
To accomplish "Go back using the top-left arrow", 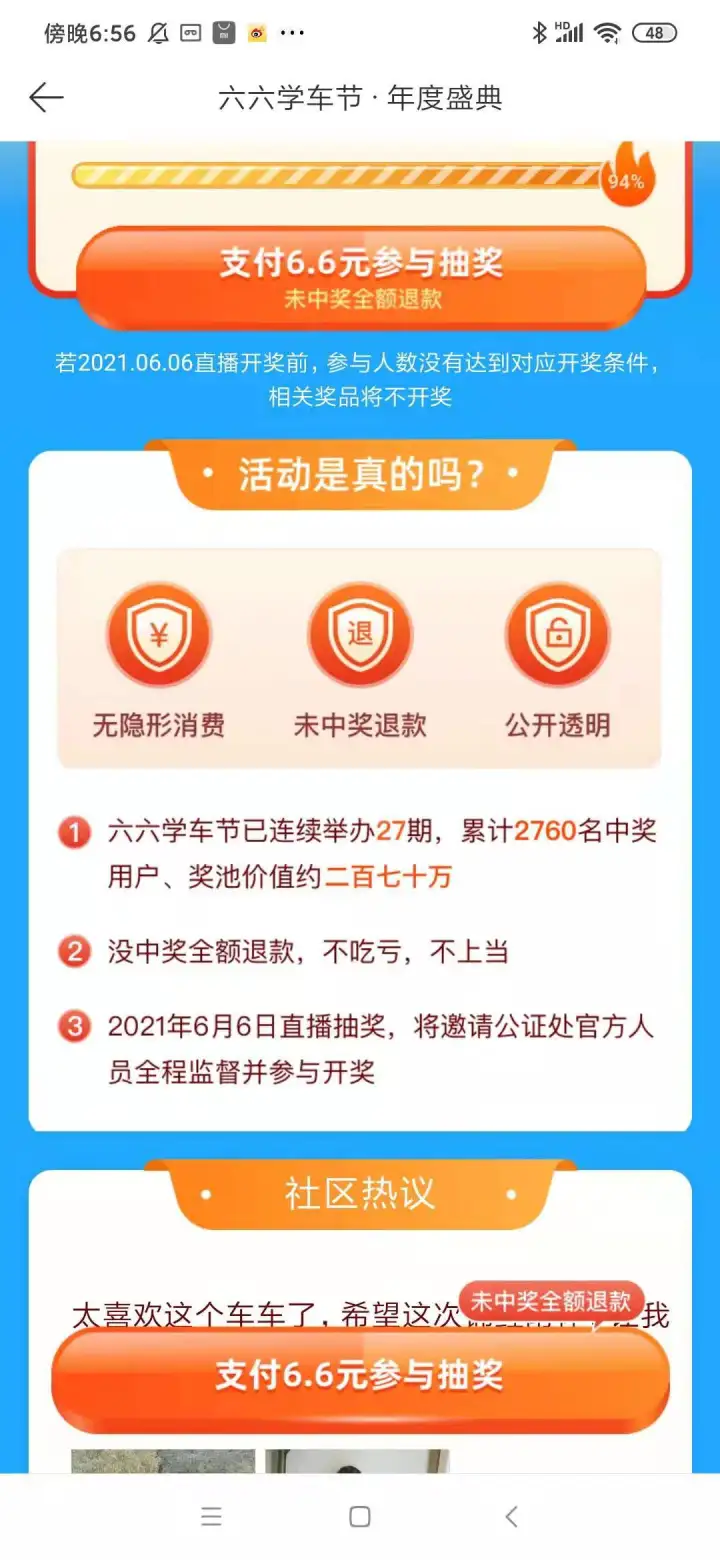I will (46, 98).
